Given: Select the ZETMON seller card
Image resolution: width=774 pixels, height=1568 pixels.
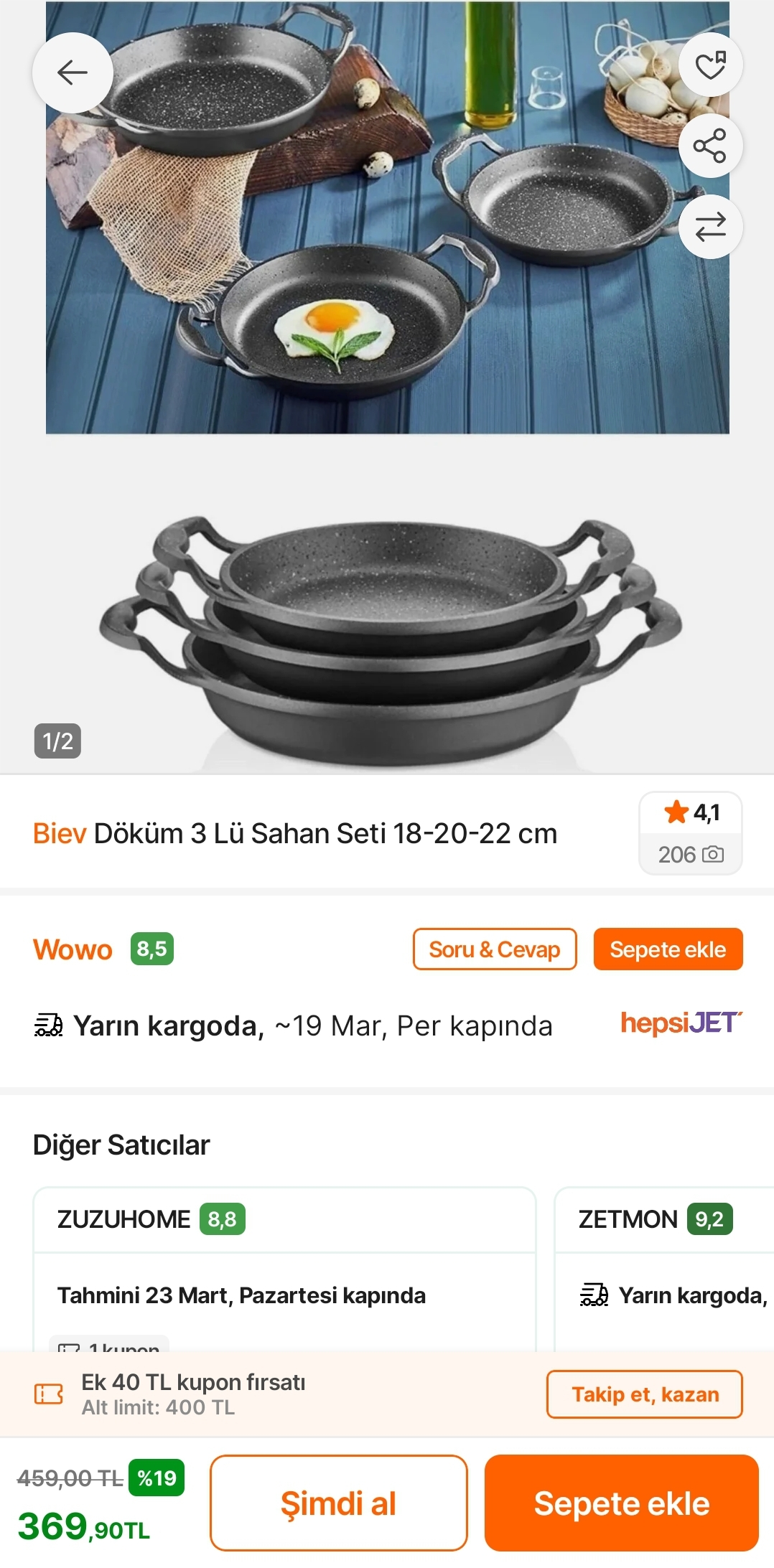Looking at the screenshot, I should 664,1263.
